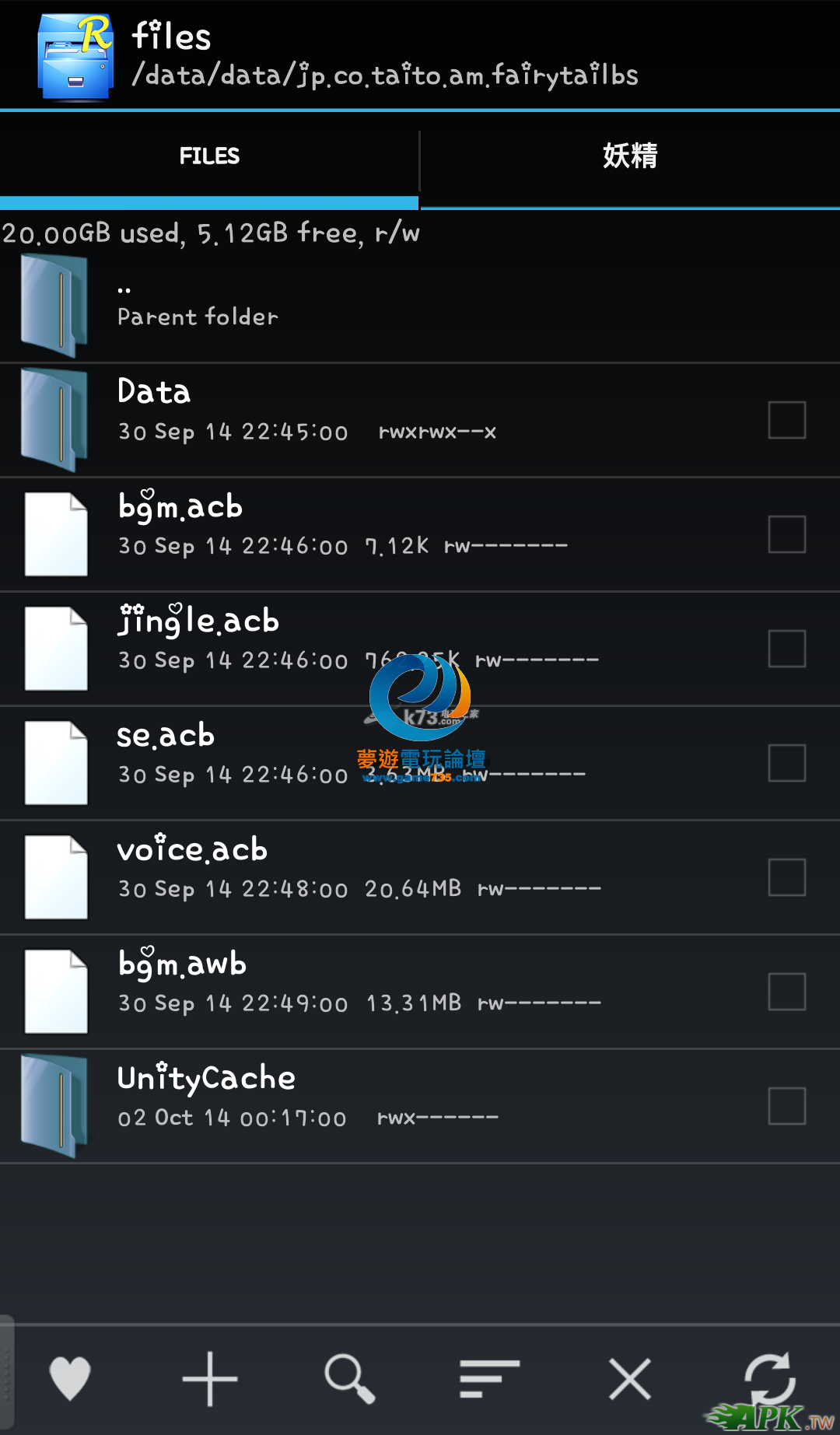The width and height of the screenshot is (840, 1435).
Task: Refresh the file list
Action: tap(769, 1377)
